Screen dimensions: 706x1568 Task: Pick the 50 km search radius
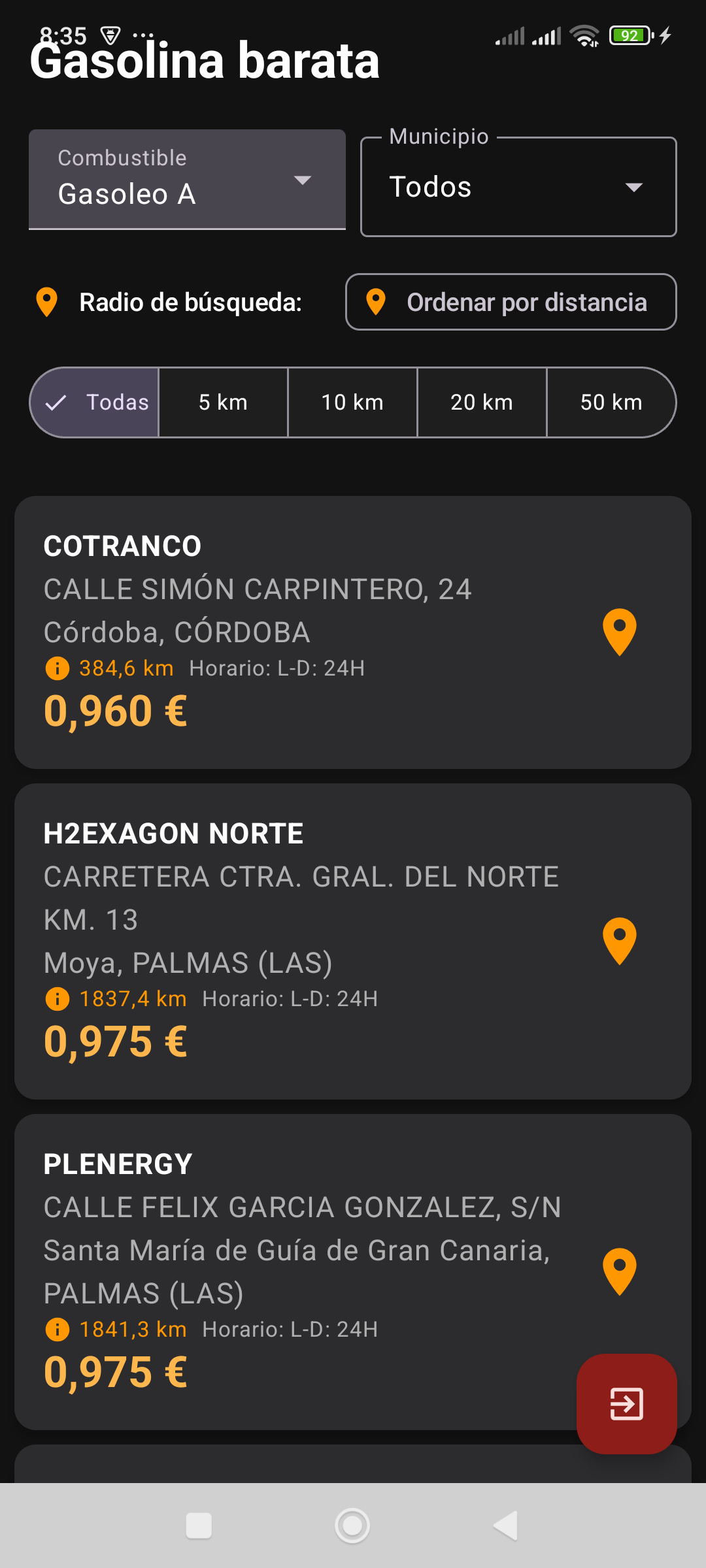pyautogui.click(x=611, y=402)
